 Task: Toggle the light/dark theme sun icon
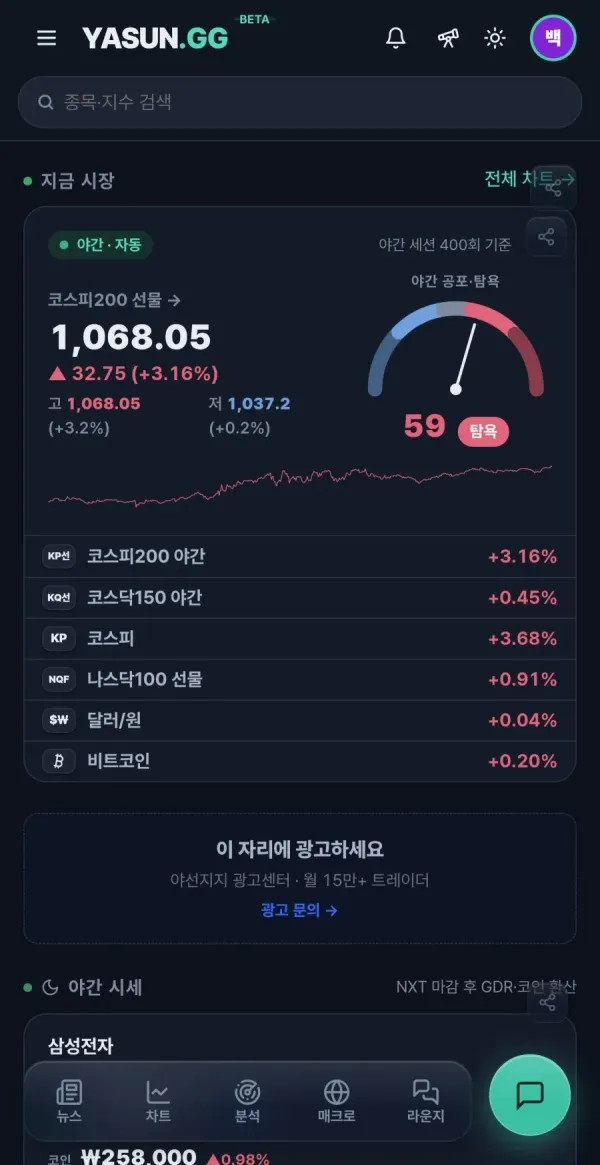(x=495, y=38)
